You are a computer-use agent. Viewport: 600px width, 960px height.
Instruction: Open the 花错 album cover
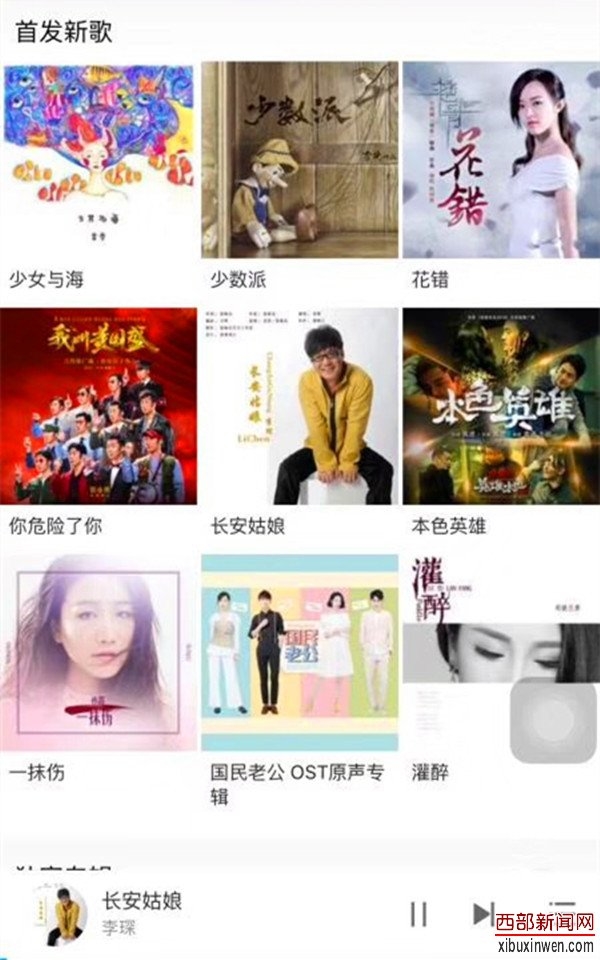click(x=500, y=160)
